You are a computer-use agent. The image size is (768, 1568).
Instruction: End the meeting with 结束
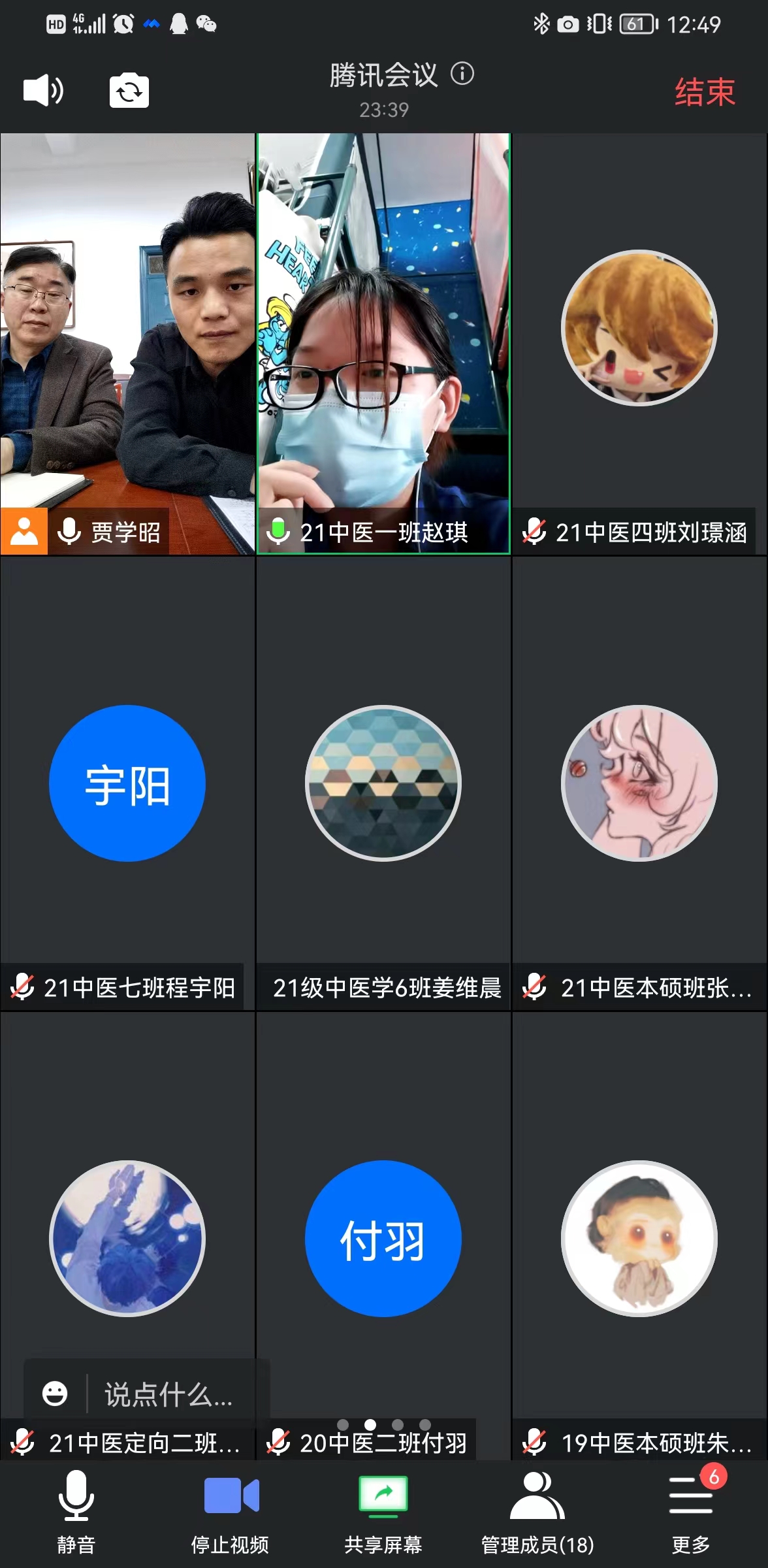coord(705,91)
